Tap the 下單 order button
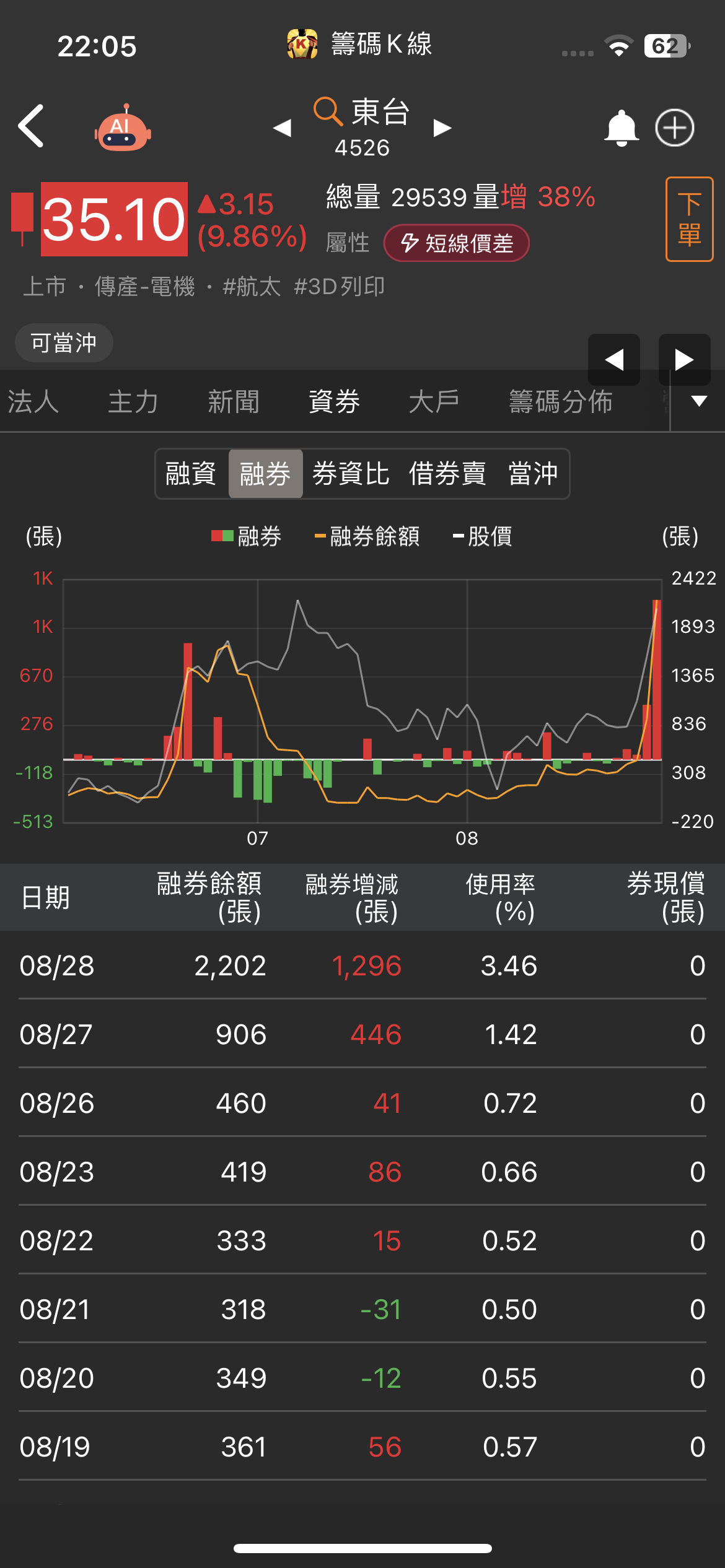Screen dimensions: 725x1568 coord(688,219)
